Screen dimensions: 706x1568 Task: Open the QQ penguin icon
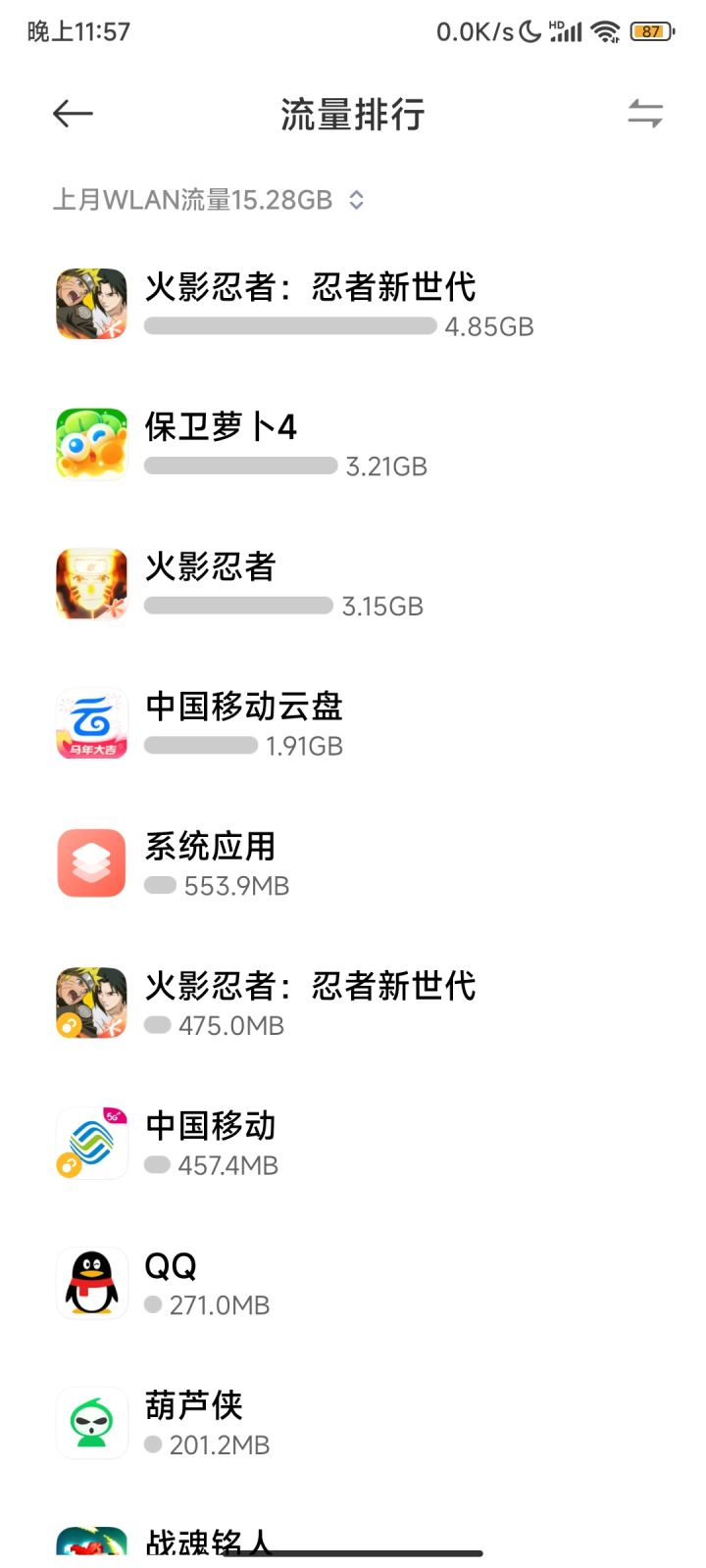pos(90,1282)
